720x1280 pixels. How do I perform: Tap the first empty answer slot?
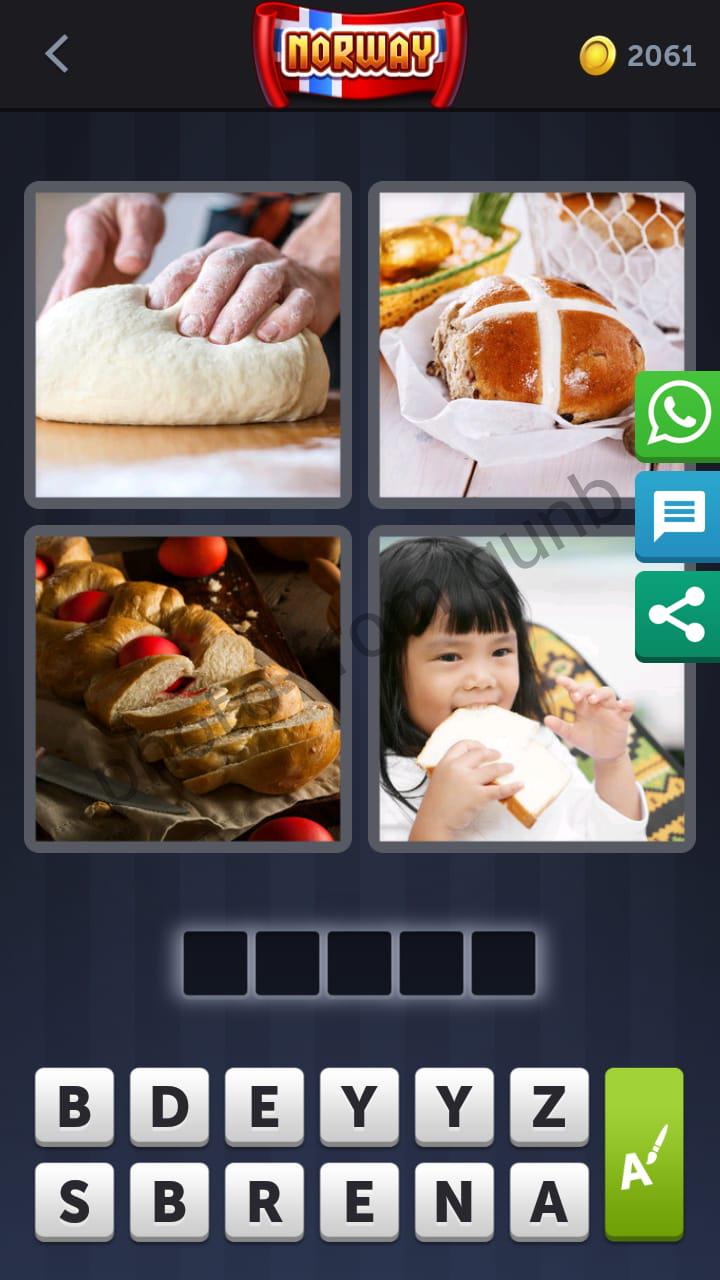(215, 963)
